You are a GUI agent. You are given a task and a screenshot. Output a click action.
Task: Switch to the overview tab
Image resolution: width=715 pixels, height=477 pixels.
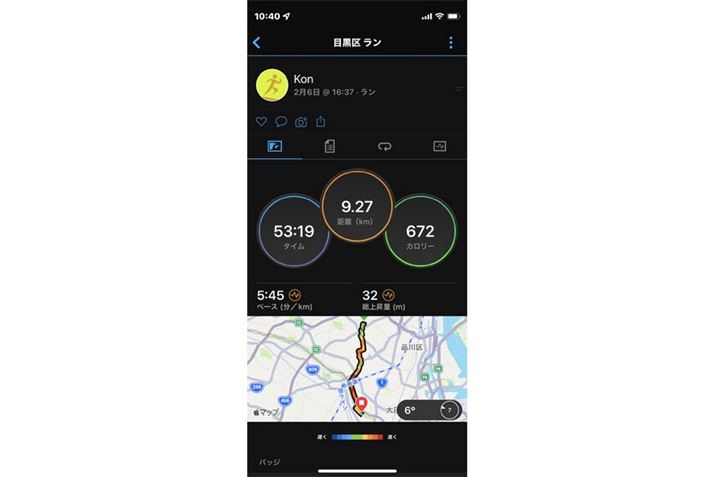click(275, 146)
